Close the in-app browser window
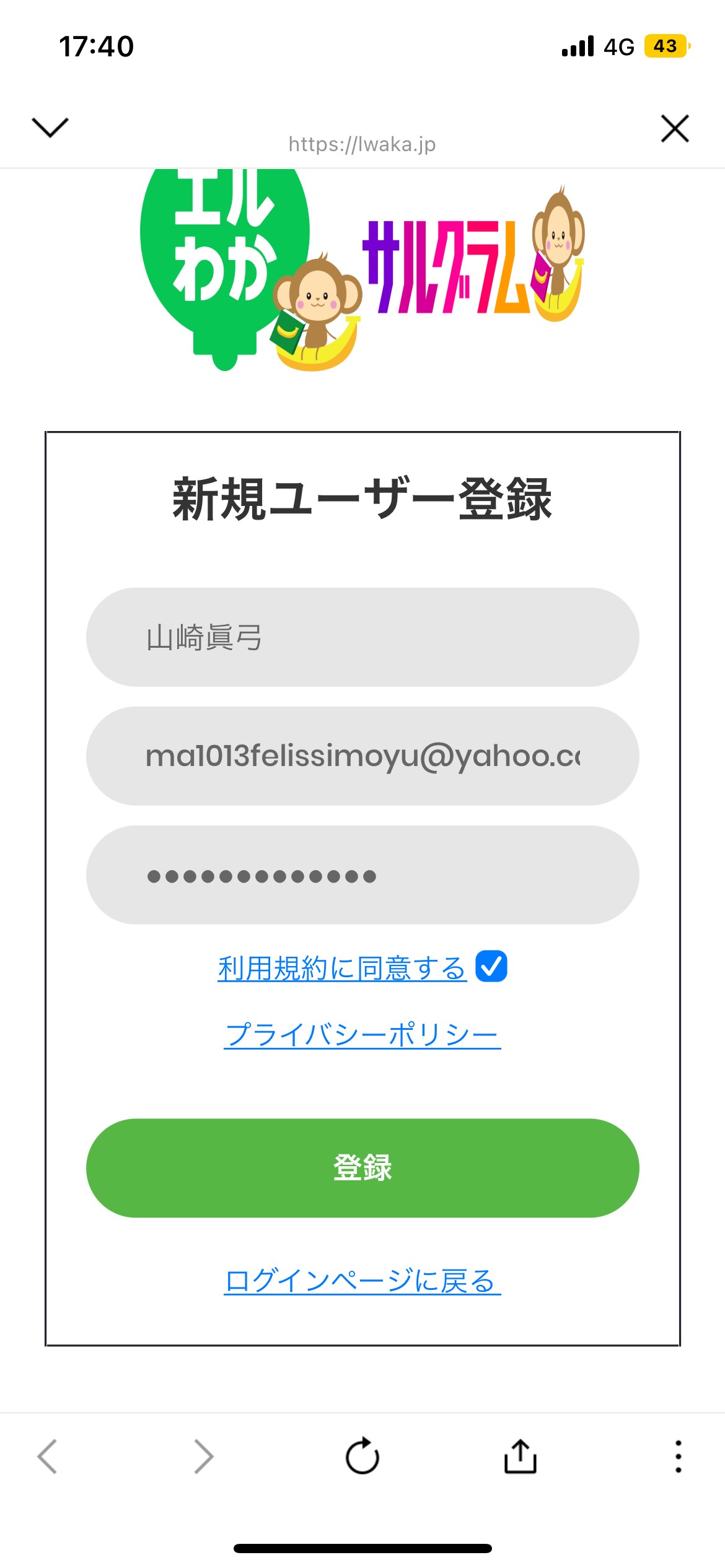This screenshot has width=725, height=1568. coord(675,128)
